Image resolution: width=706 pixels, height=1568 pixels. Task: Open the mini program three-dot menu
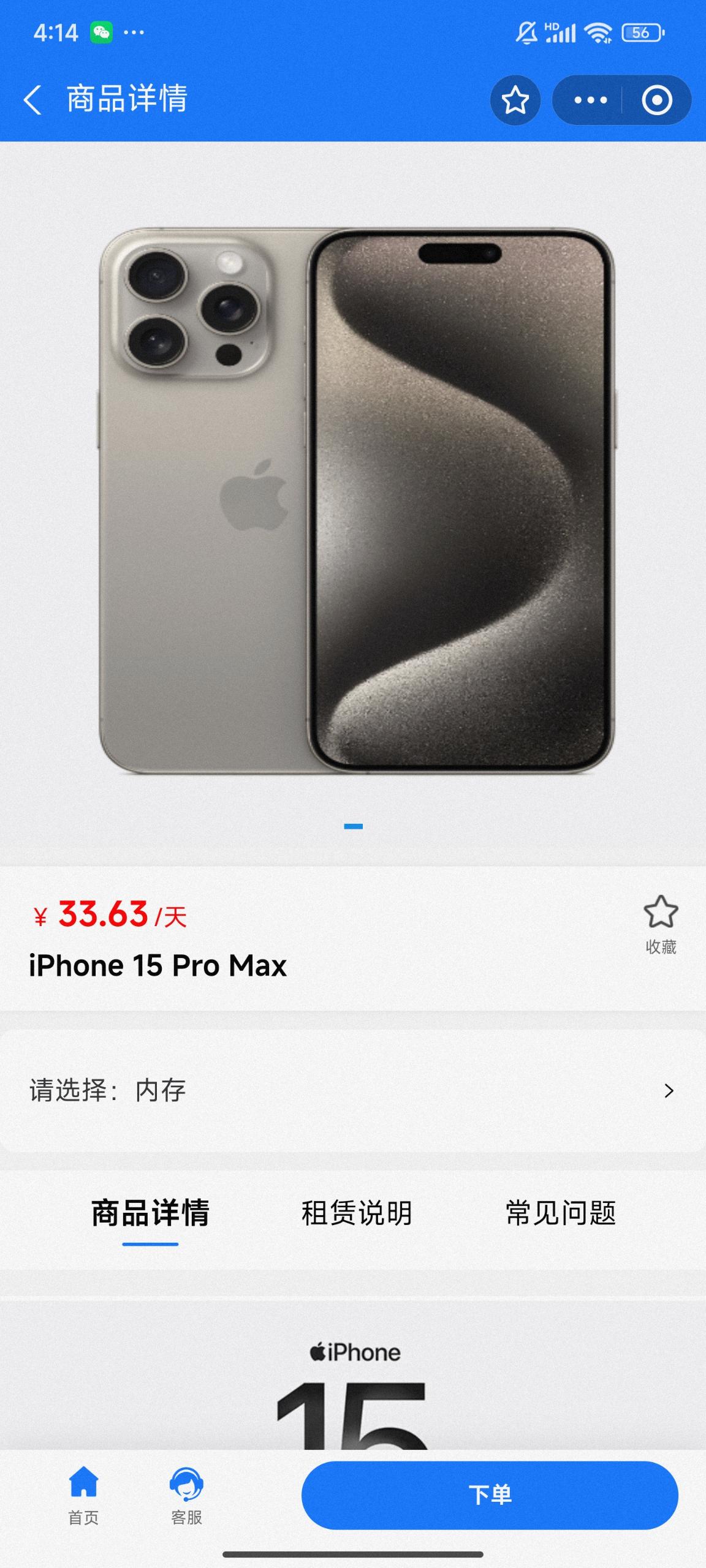click(590, 100)
